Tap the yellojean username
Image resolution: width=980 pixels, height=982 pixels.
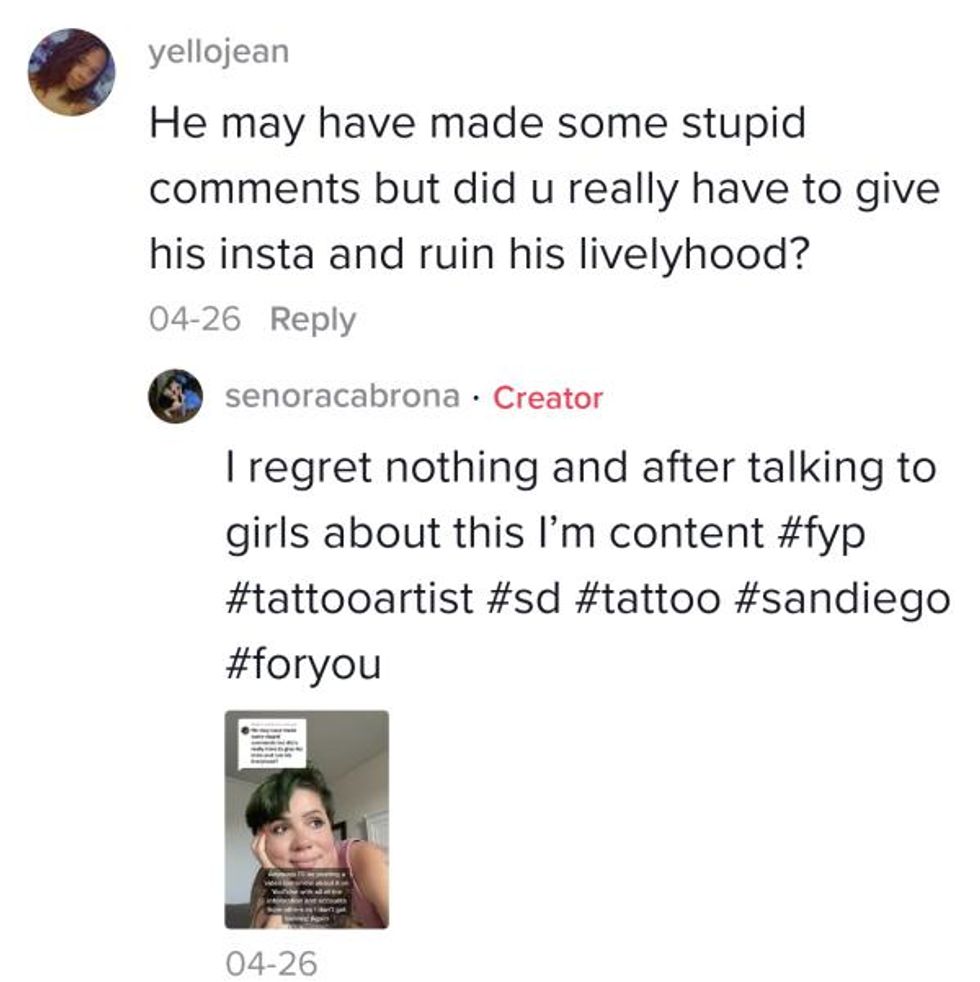(218, 52)
